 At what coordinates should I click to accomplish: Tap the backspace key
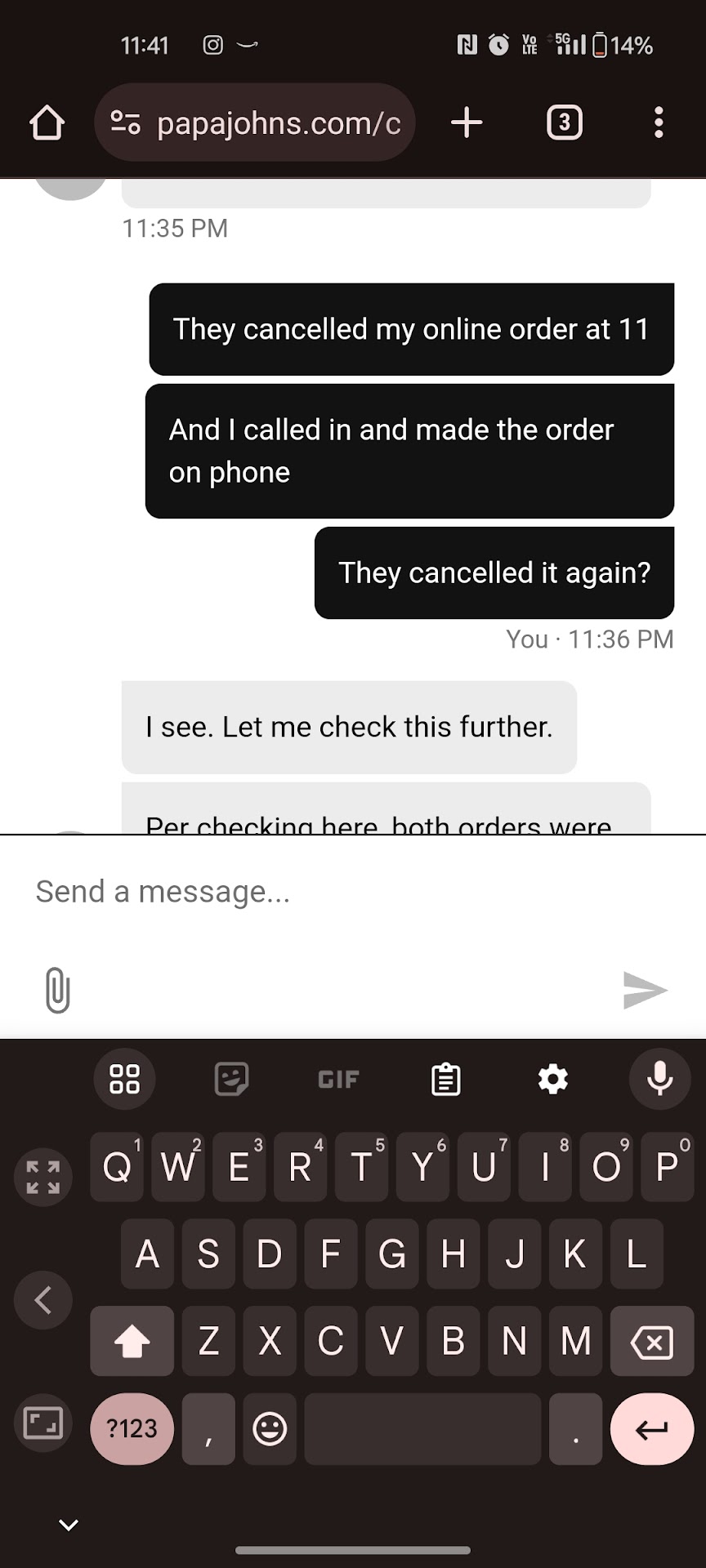click(x=652, y=1341)
